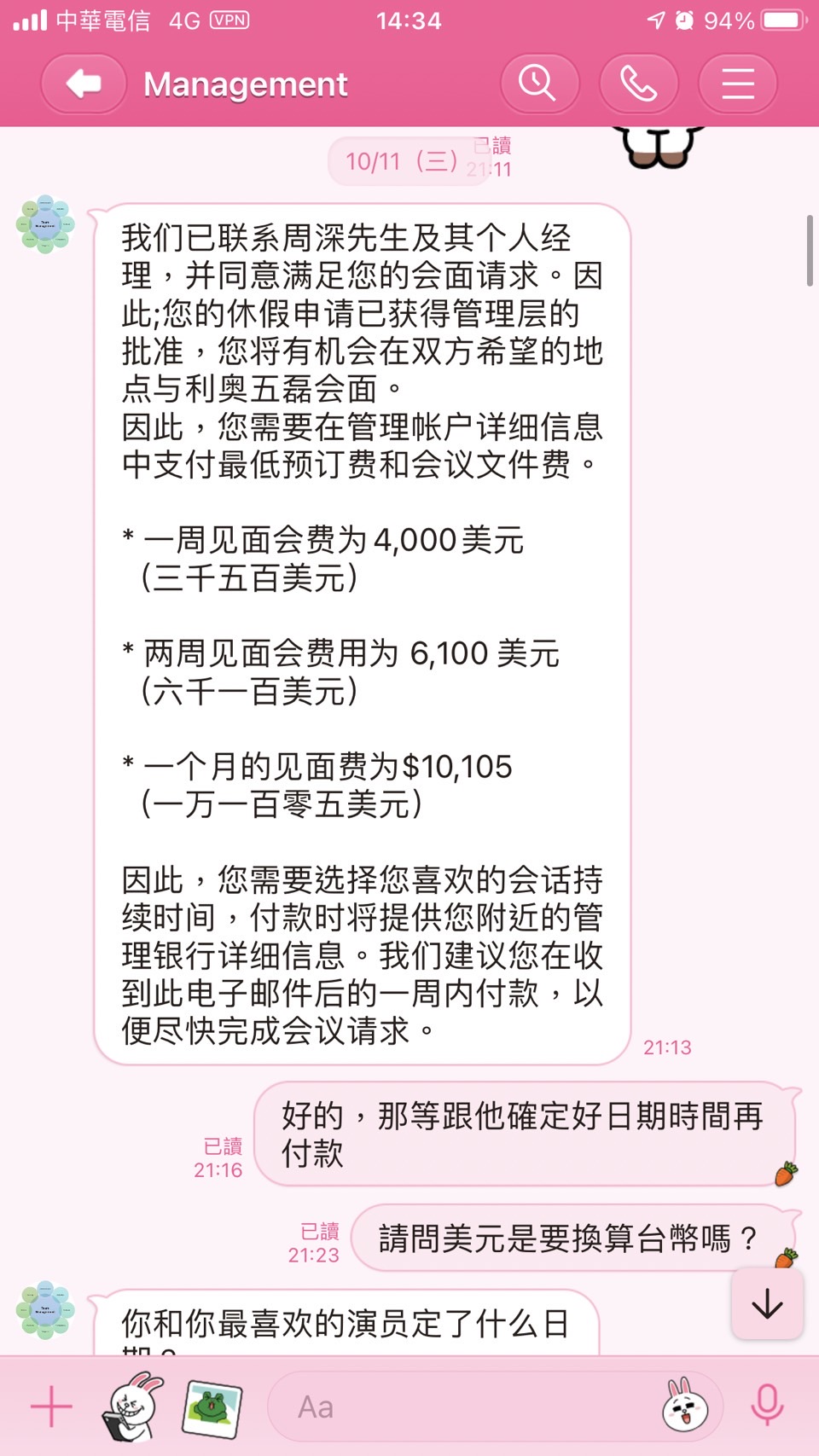
Task: Open the sender's flower-shaped profile avatar
Action: click(x=47, y=224)
